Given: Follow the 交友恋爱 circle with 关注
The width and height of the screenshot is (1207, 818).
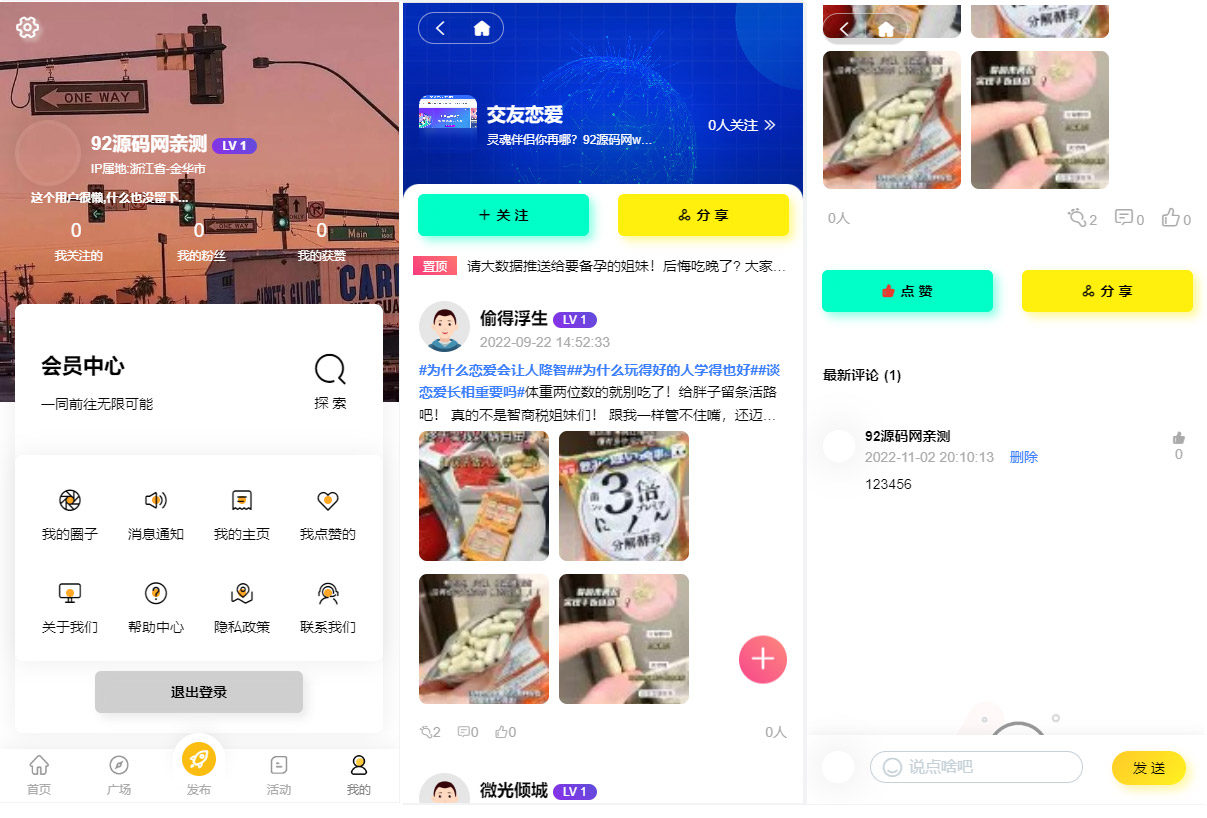Looking at the screenshot, I should coord(503,215).
